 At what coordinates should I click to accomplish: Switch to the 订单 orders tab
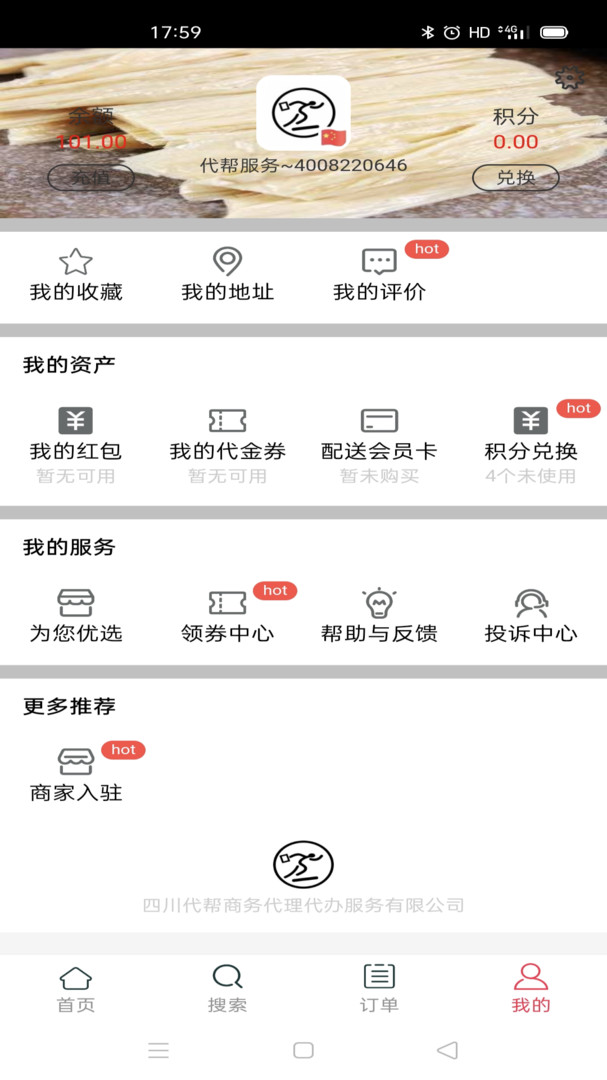[x=379, y=989]
